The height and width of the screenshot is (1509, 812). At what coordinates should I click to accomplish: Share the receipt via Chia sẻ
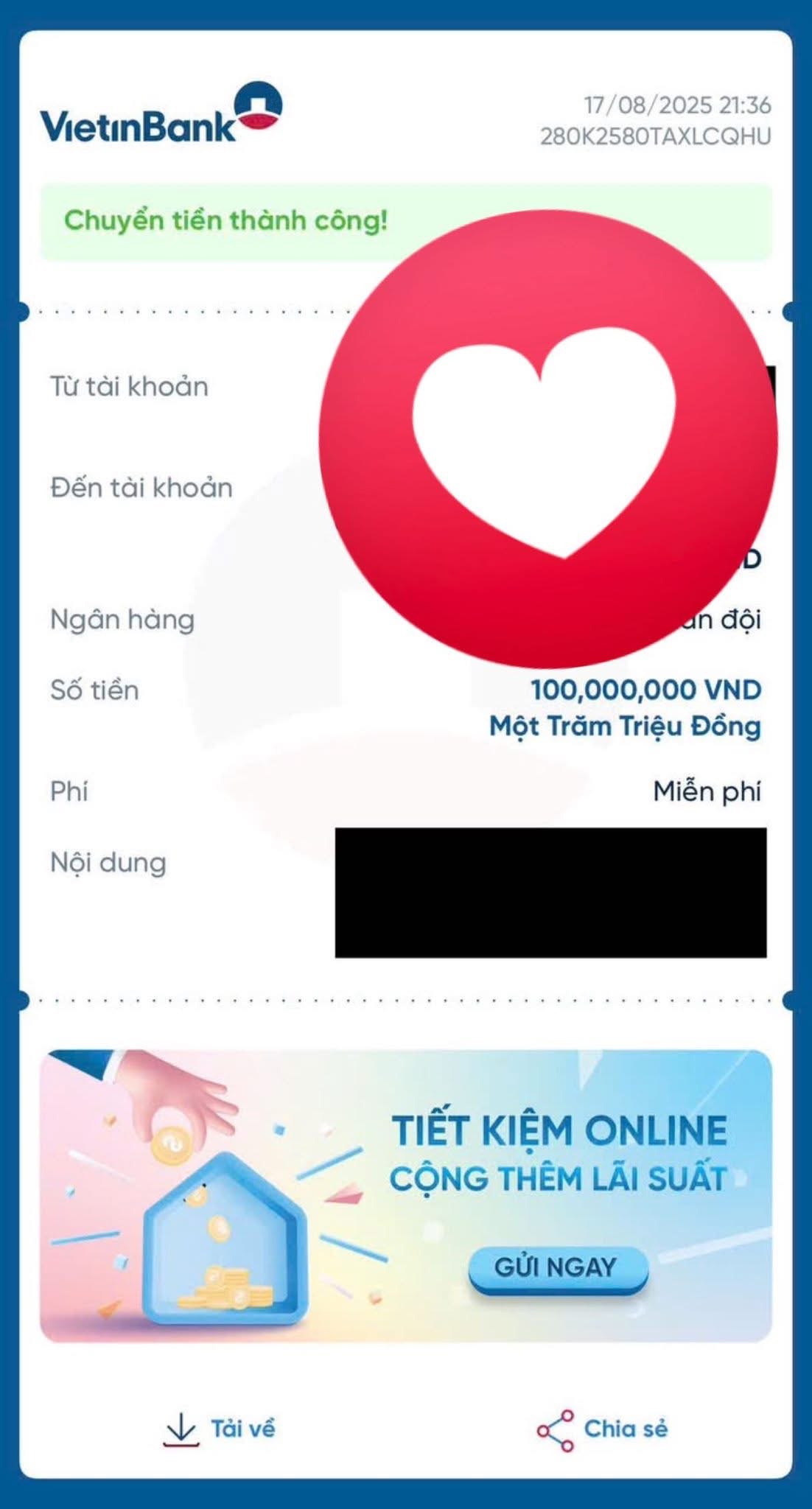click(x=603, y=1429)
